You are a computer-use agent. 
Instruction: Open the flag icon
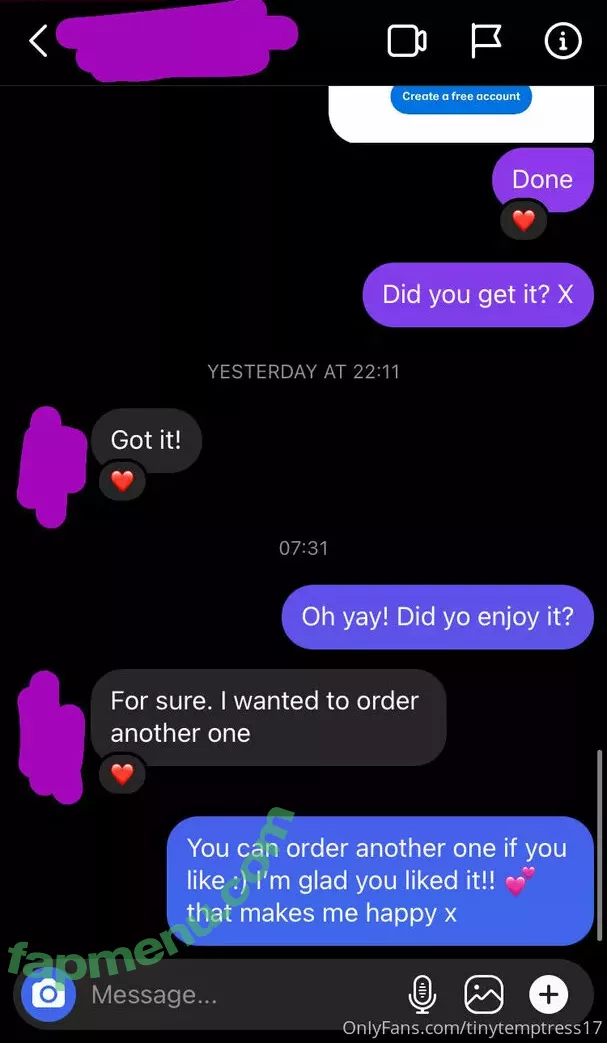click(x=486, y=41)
